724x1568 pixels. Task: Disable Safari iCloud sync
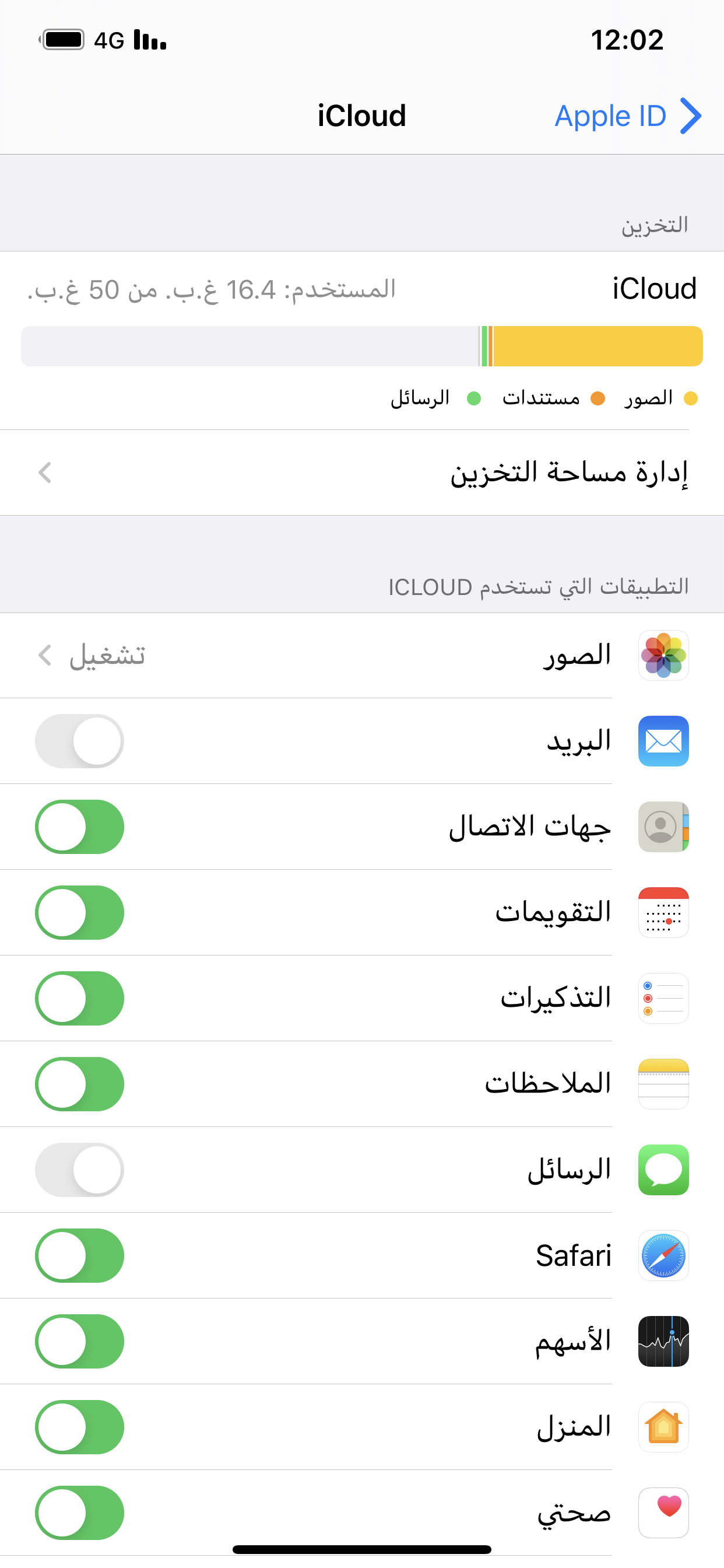(x=79, y=1256)
